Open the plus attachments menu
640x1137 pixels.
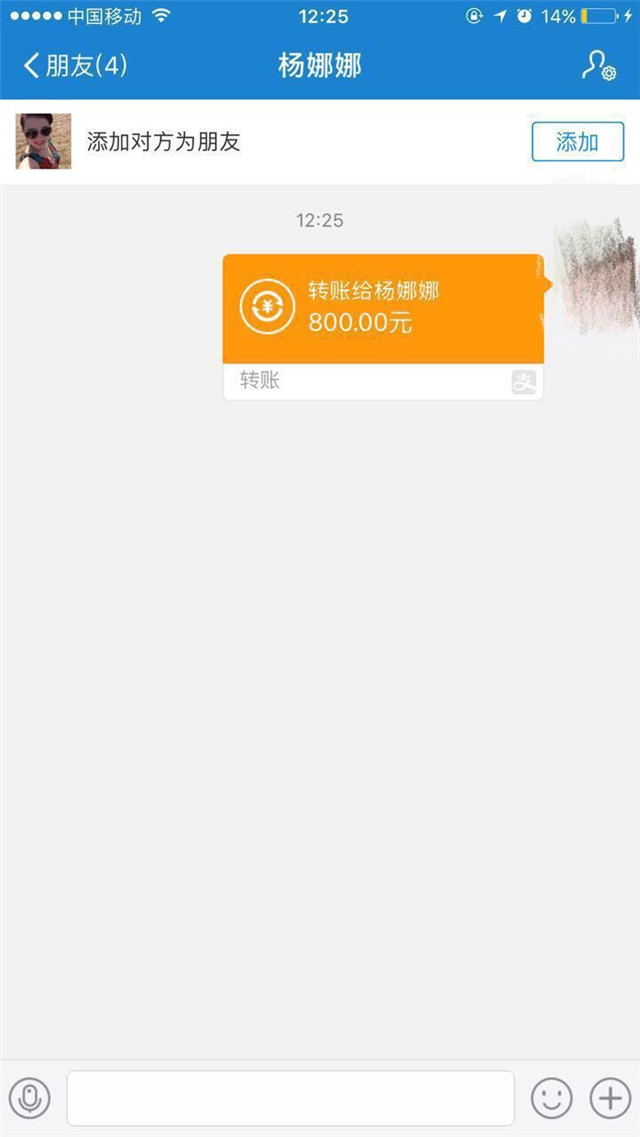[609, 1098]
